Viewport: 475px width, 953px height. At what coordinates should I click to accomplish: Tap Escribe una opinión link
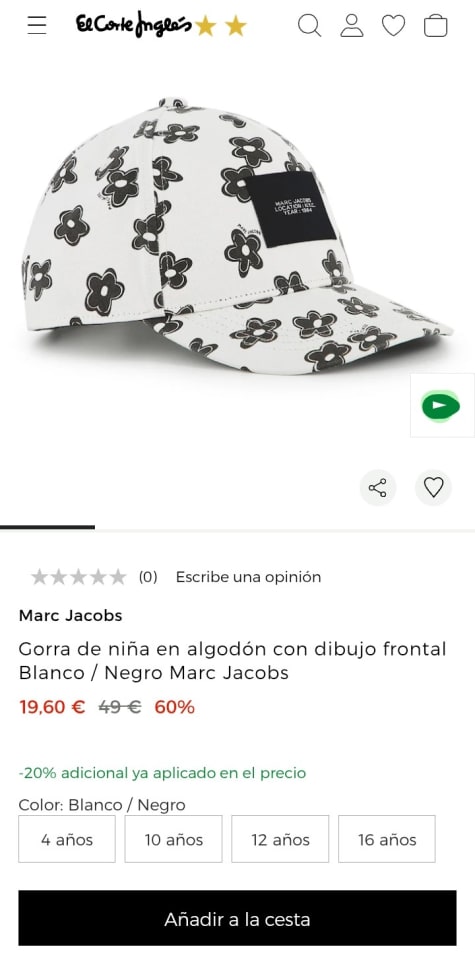pos(248,577)
